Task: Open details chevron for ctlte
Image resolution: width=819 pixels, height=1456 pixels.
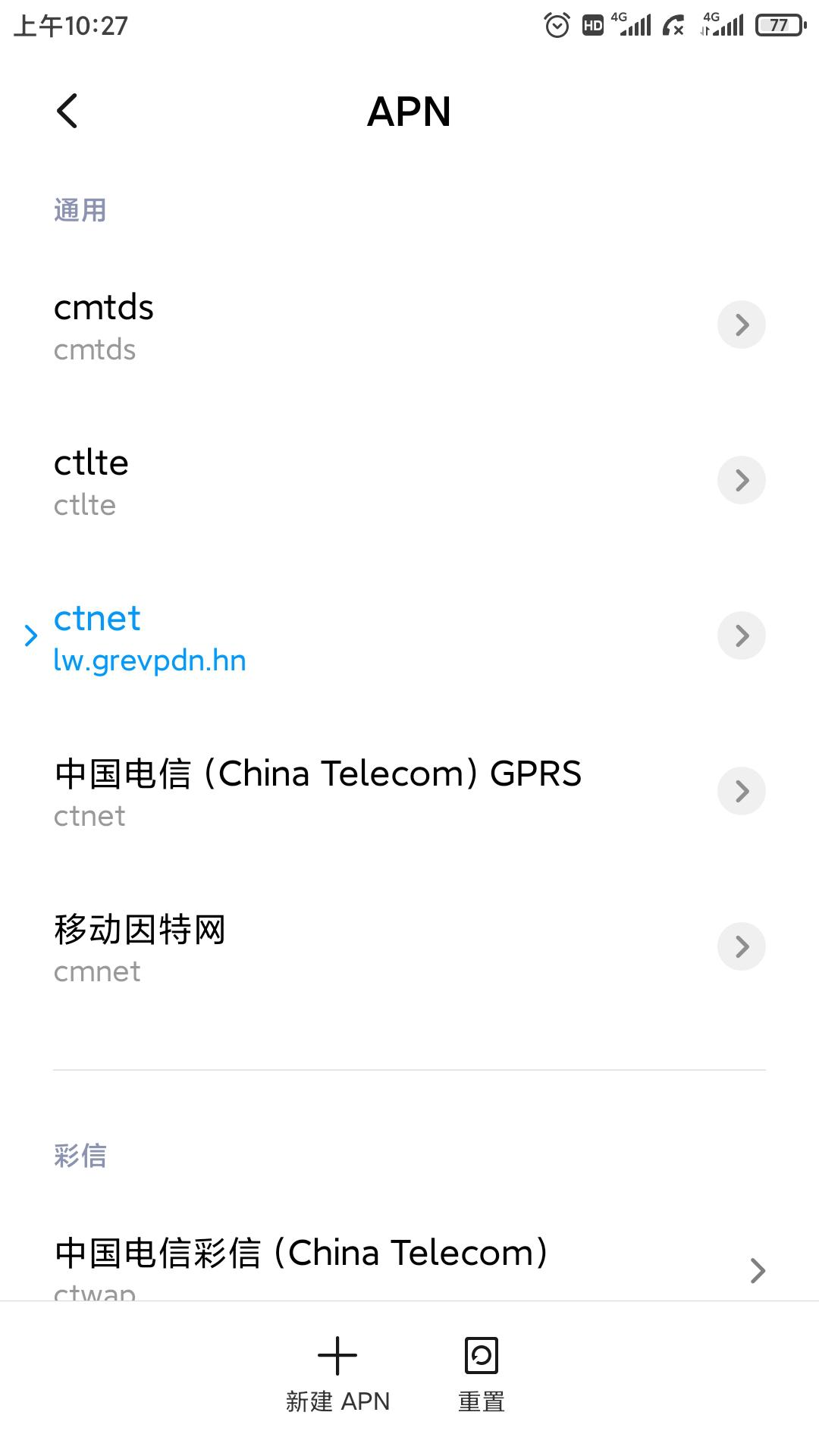Action: coord(741,480)
